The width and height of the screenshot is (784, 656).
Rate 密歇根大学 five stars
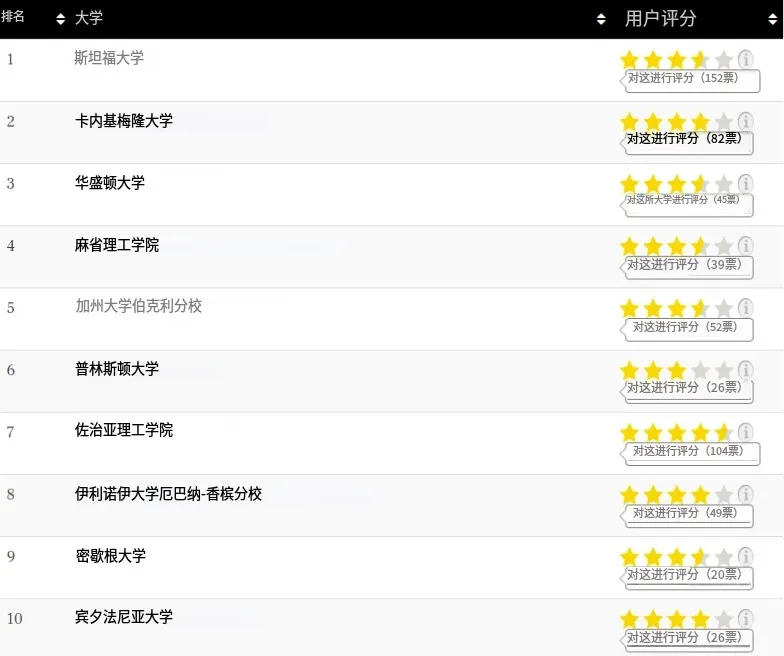tap(724, 557)
